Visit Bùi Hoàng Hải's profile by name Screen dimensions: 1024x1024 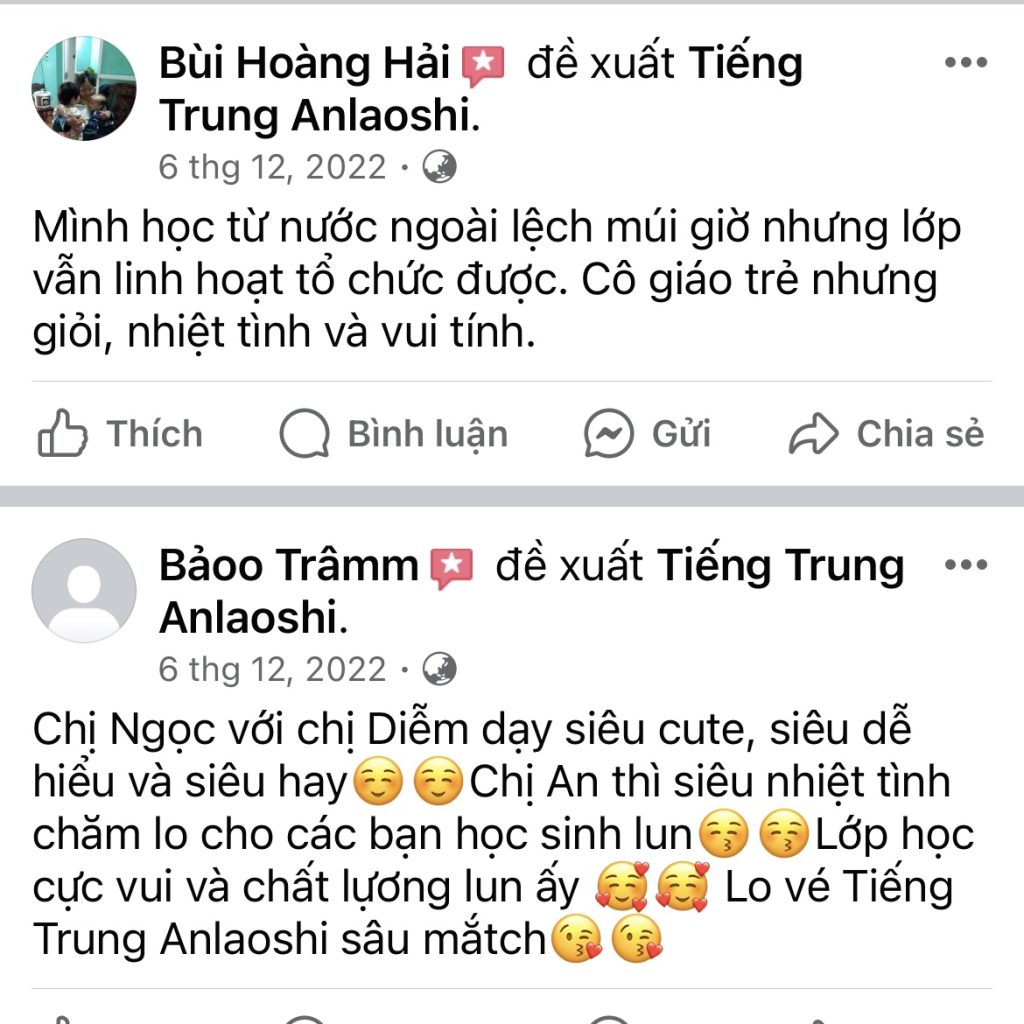pyautogui.click(x=305, y=65)
